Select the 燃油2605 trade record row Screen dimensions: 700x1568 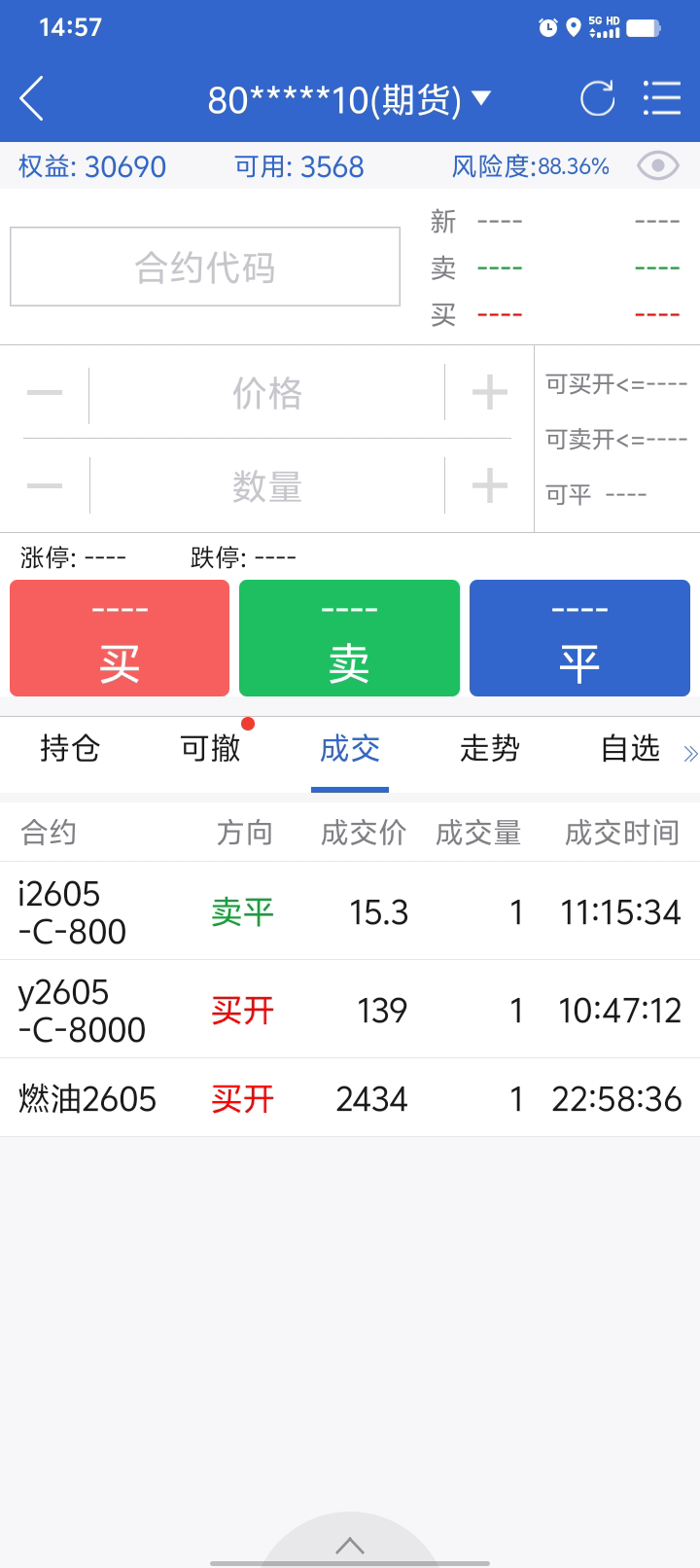(350, 1099)
